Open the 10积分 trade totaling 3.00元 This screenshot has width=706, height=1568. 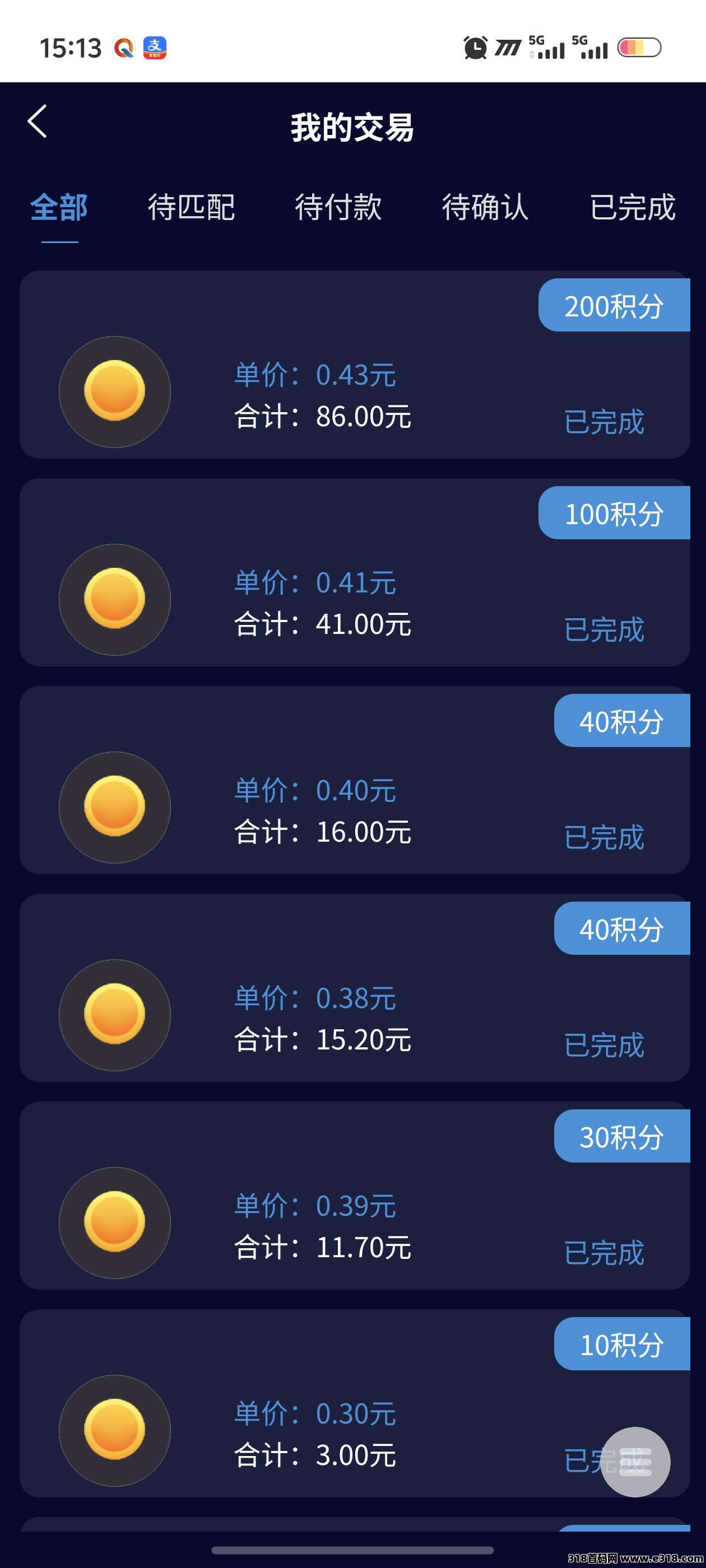(x=355, y=1403)
